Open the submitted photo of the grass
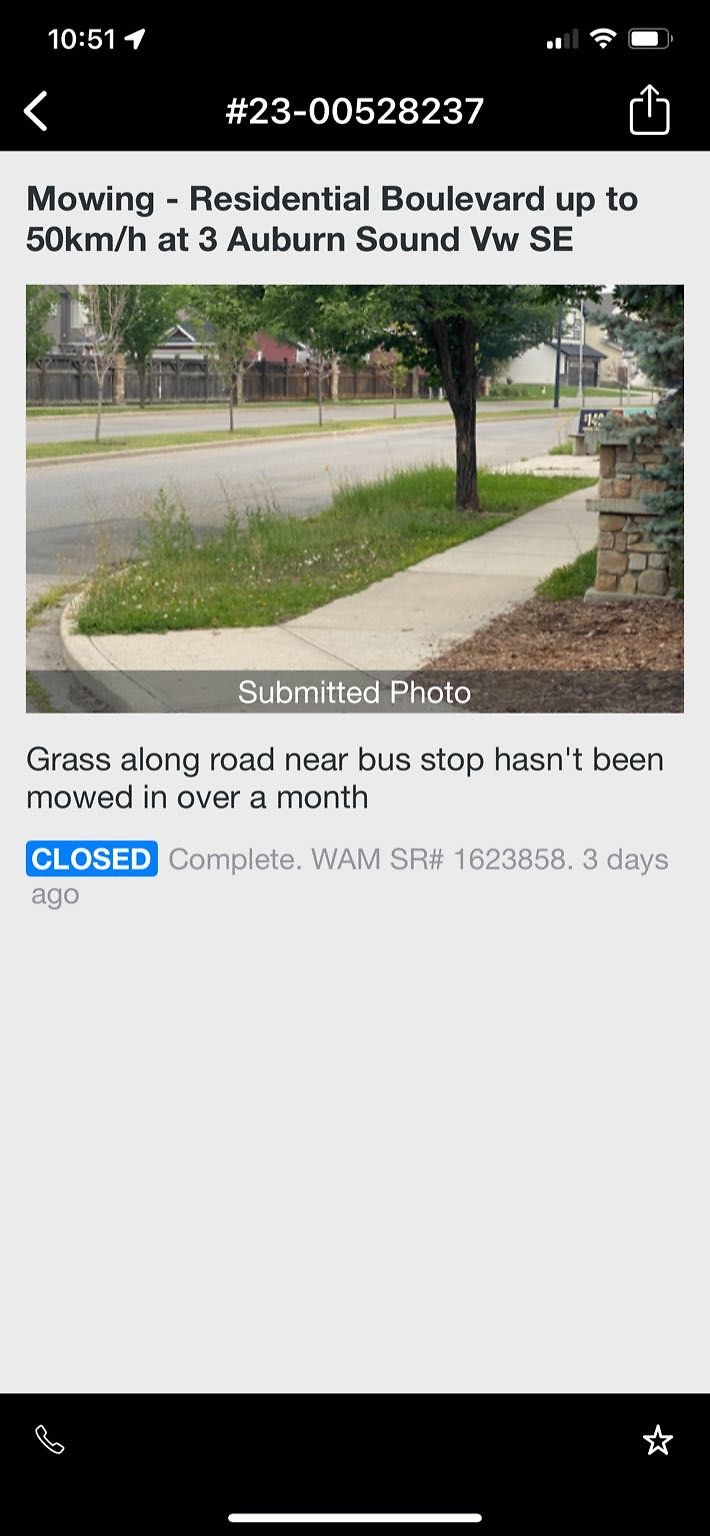 pos(355,499)
